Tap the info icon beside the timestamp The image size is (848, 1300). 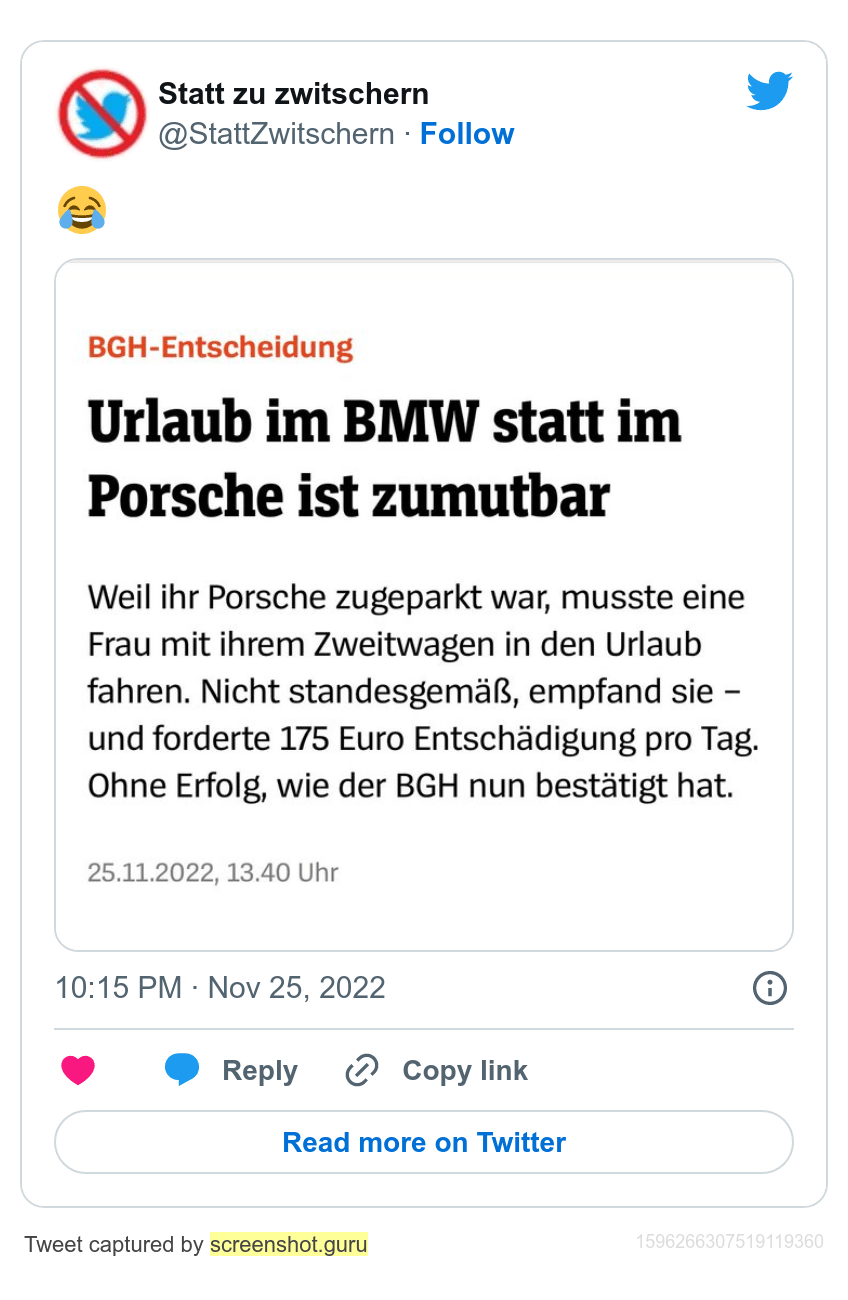[769, 988]
